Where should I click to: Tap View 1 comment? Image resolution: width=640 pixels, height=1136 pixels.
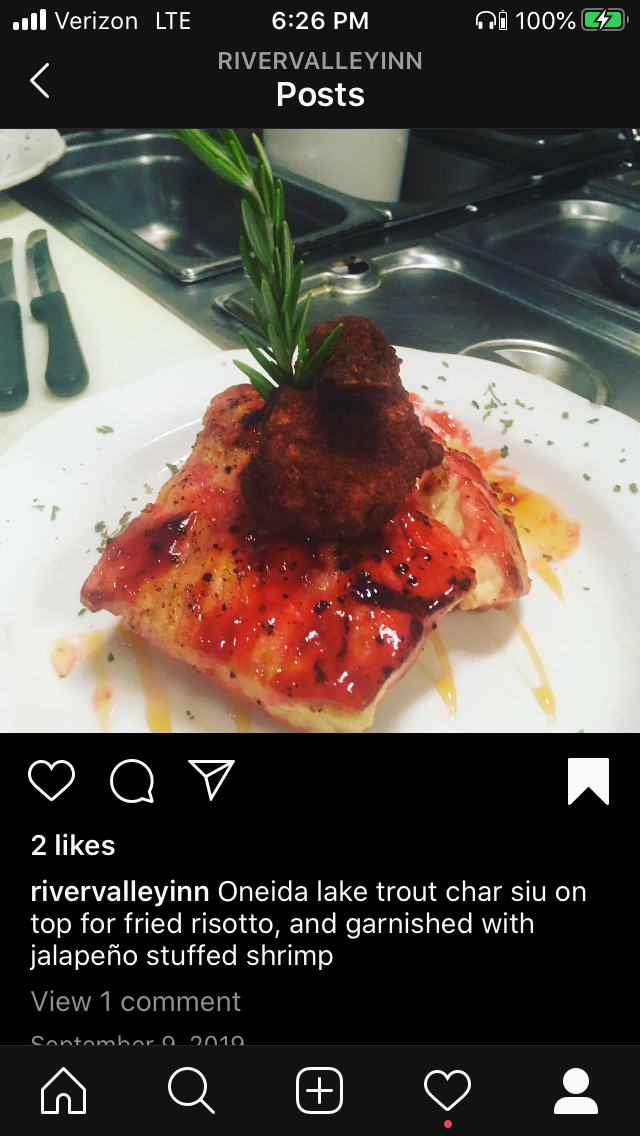tap(136, 1001)
